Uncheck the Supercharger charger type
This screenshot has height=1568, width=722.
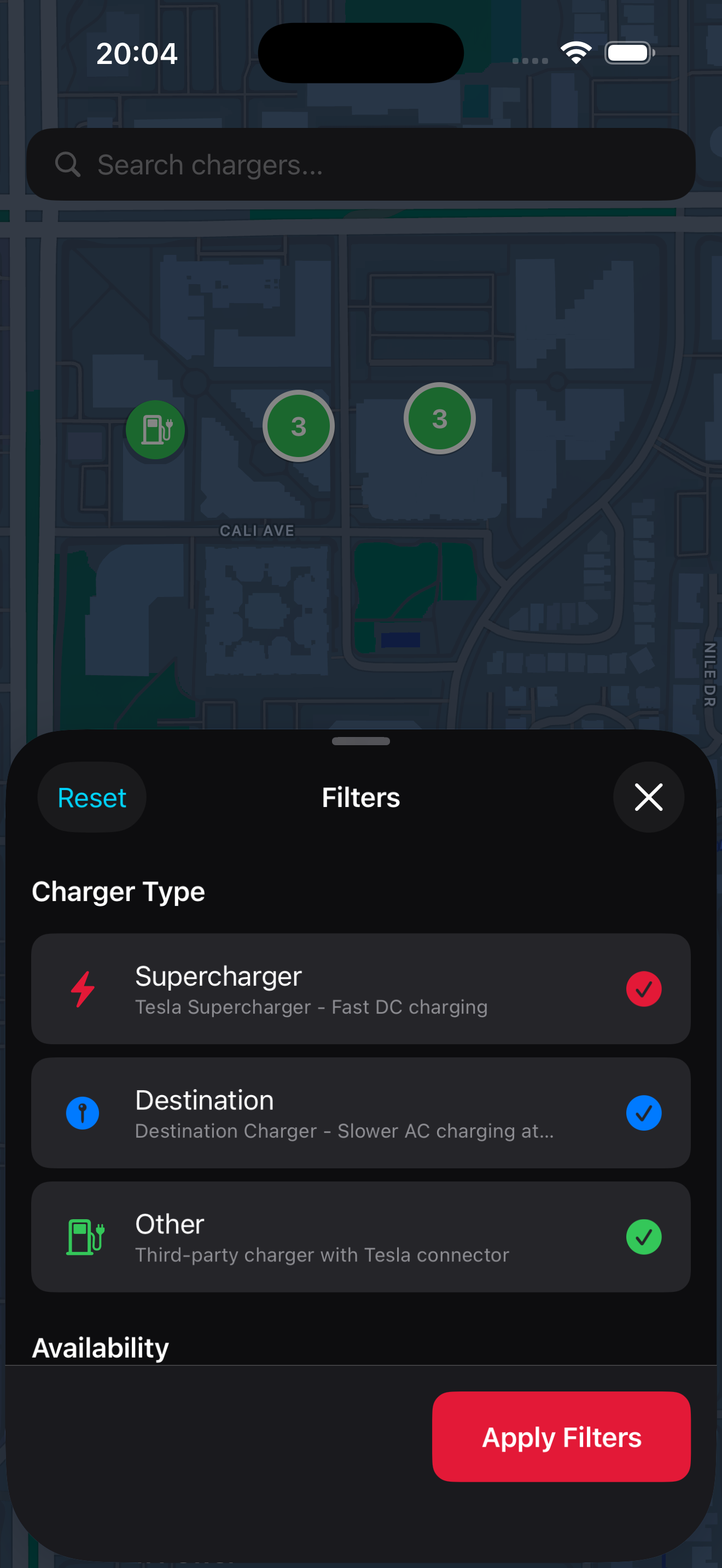coord(643,989)
